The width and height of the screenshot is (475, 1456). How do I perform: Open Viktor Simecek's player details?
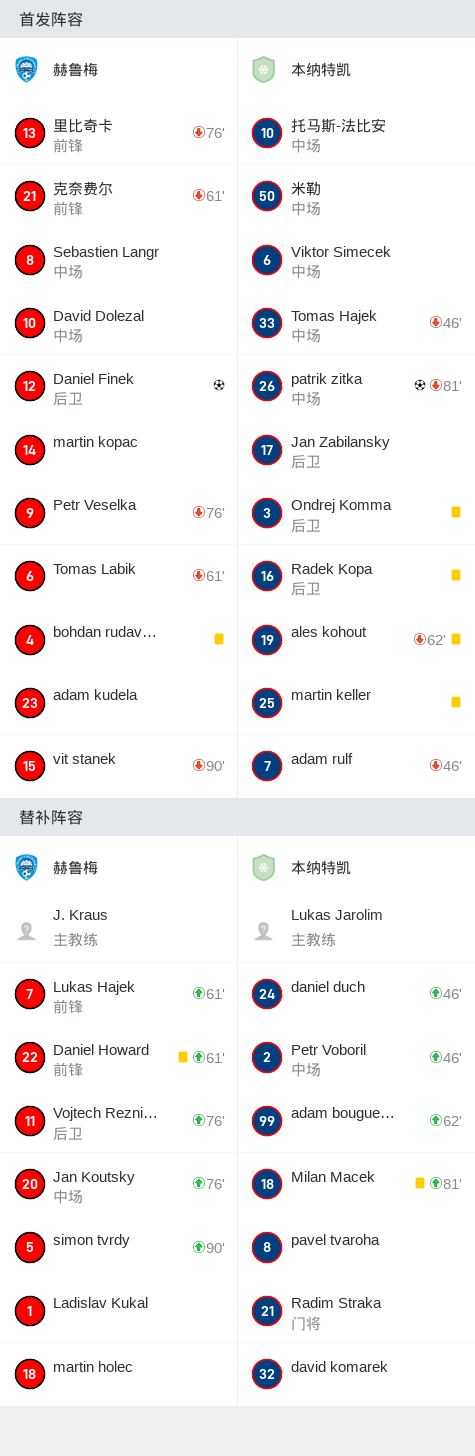pyautogui.click(x=356, y=259)
